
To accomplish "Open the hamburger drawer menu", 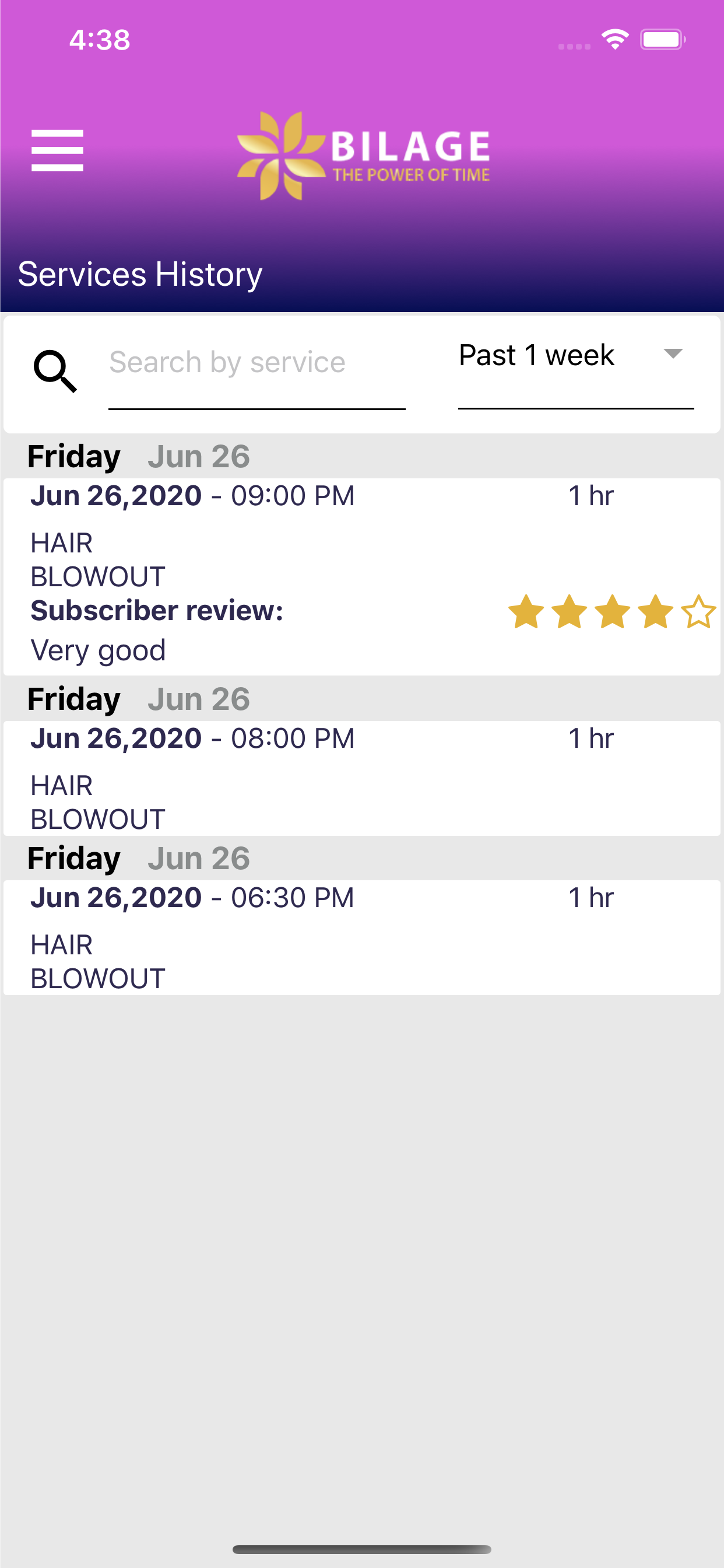I will 57,150.
